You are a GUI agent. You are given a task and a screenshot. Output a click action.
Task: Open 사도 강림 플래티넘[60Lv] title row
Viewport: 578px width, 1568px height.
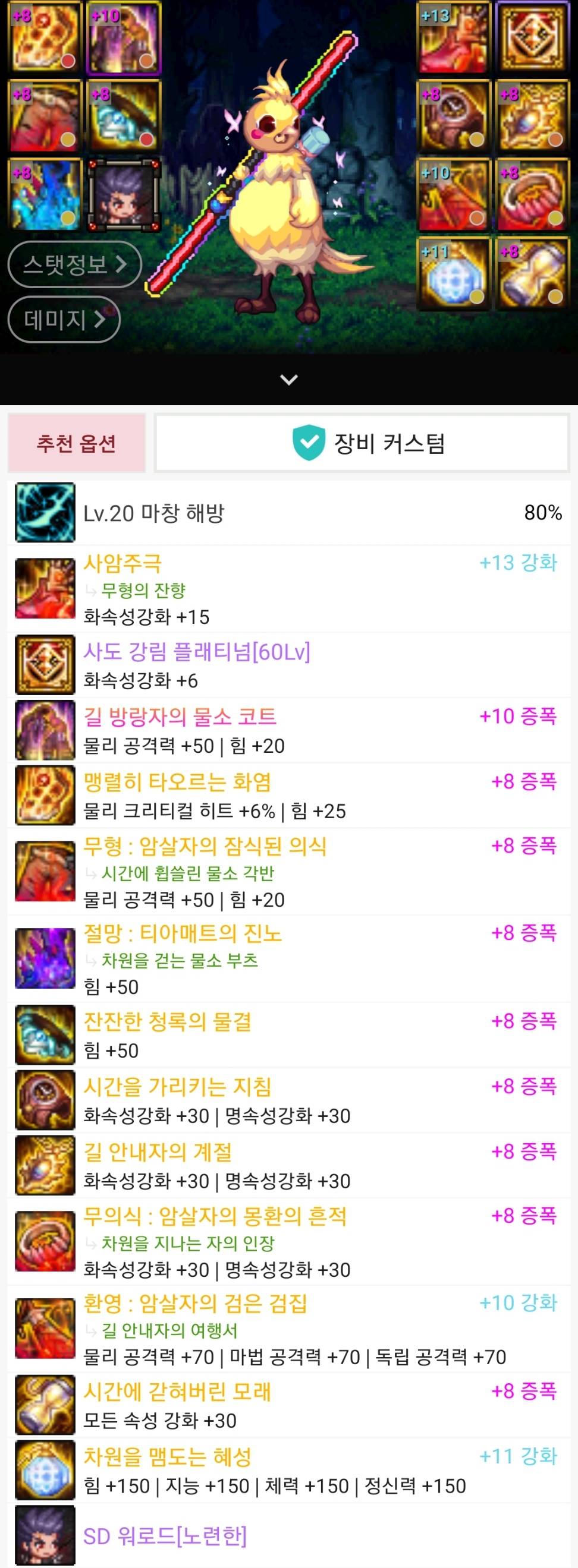pos(288,665)
